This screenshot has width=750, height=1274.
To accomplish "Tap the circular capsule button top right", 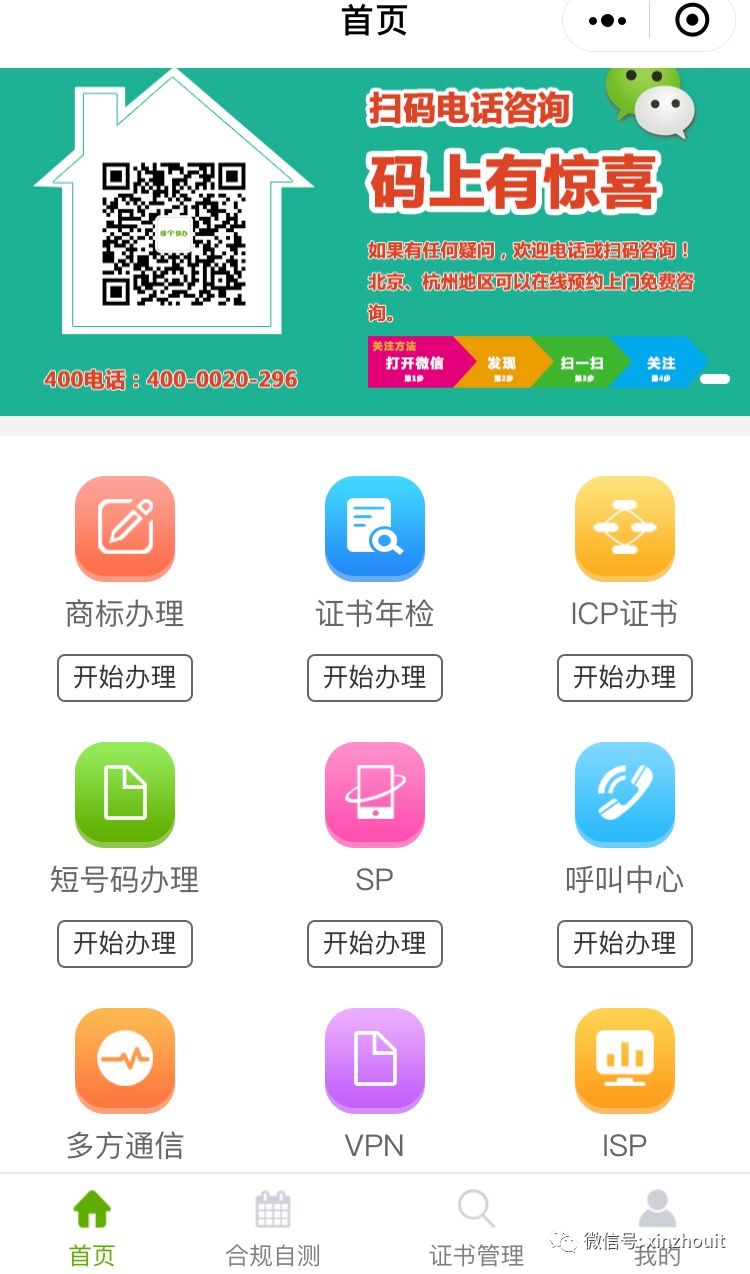I will 692,19.
